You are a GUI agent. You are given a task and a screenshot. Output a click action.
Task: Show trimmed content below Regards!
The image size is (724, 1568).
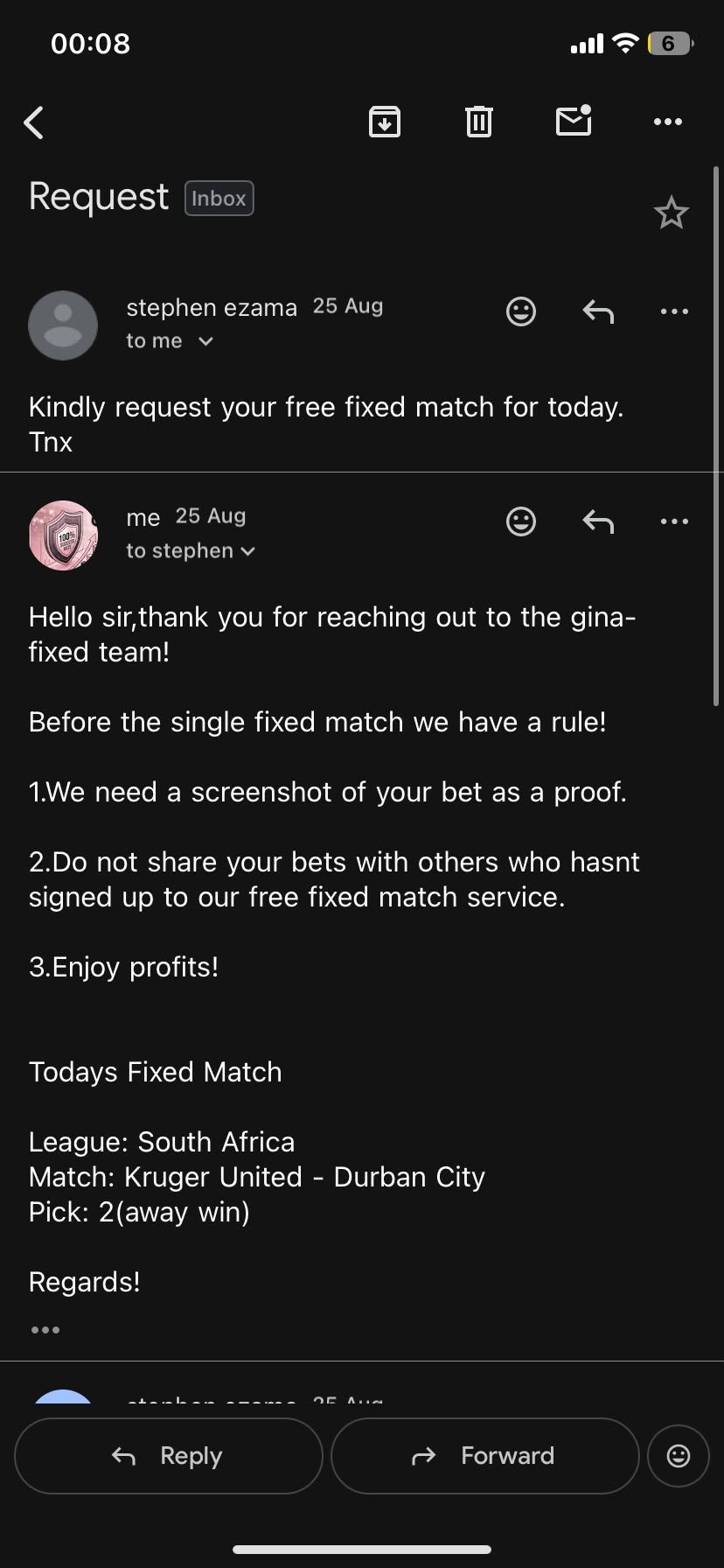[45, 1330]
